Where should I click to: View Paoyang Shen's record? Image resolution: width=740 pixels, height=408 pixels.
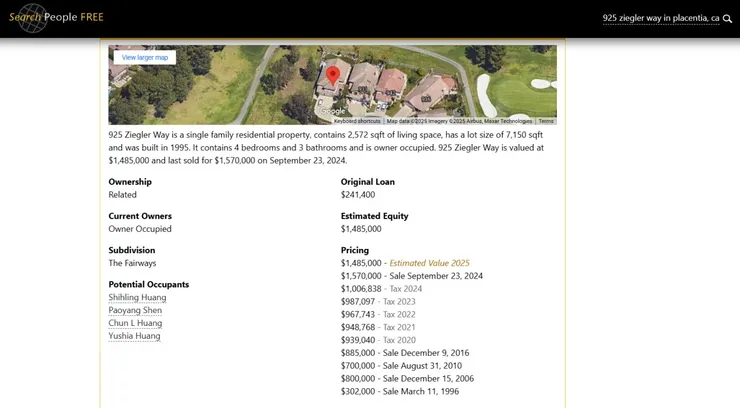click(x=135, y=310)
